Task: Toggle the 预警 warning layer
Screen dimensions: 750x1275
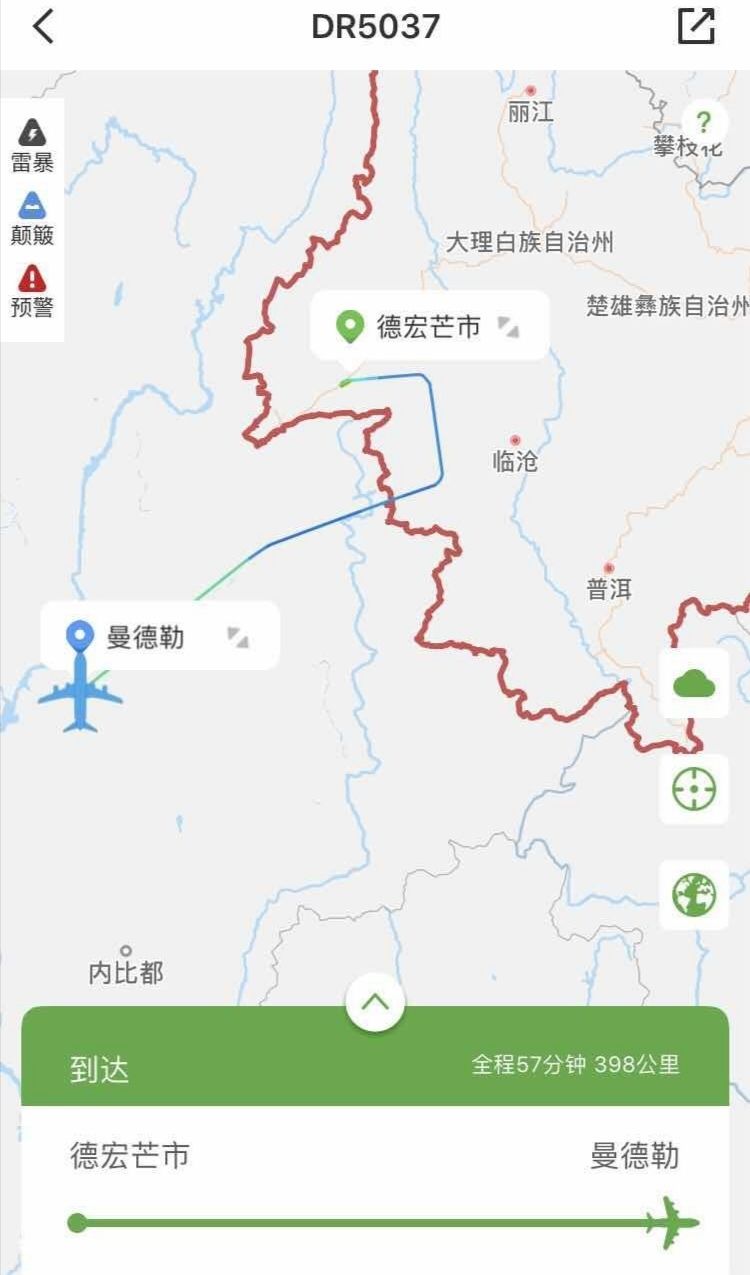Action: coord(32,290)
